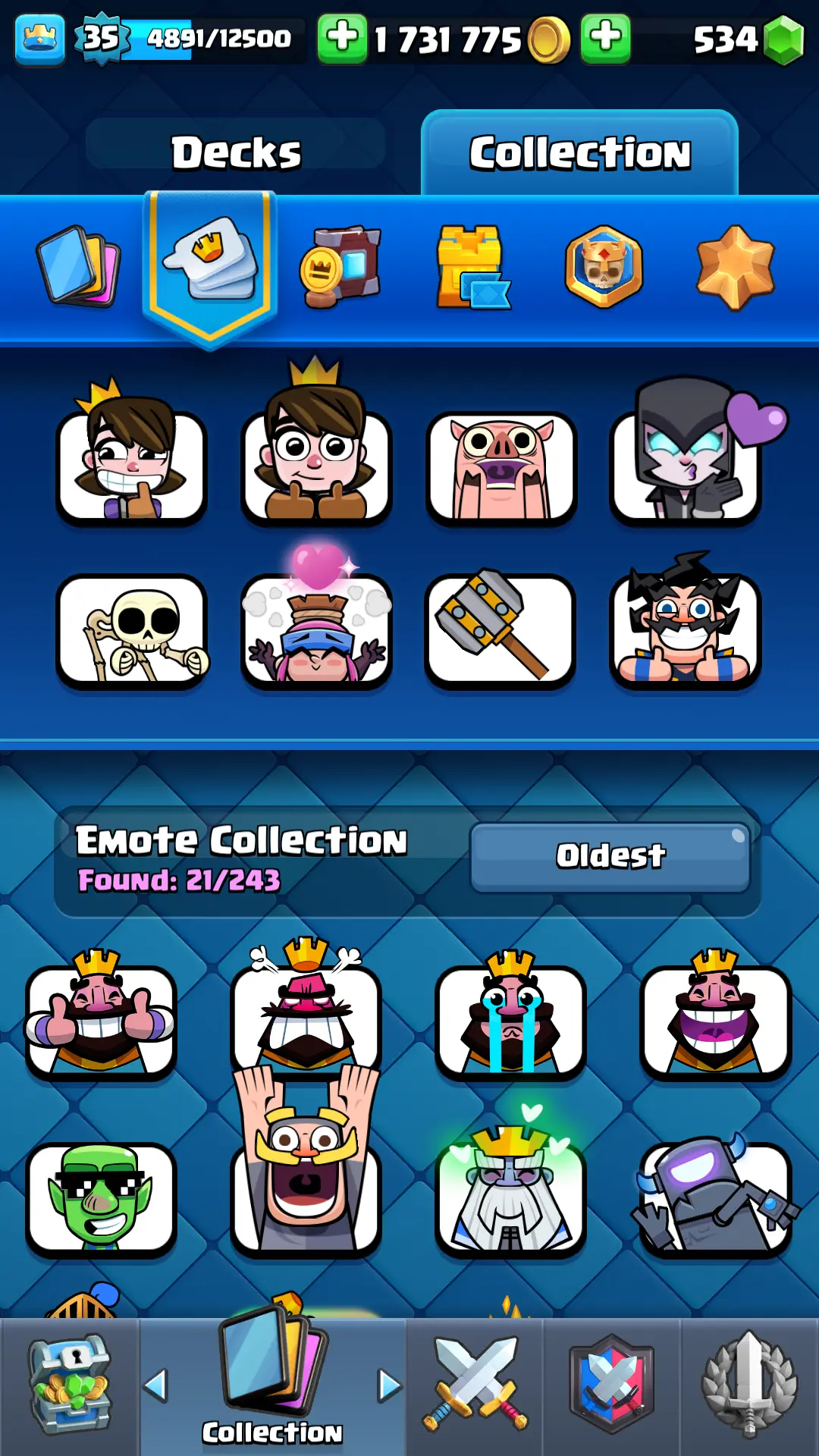819x1456 pixels.
Task: Go to the battle crossed swords tab
Action: [475, 1386]
